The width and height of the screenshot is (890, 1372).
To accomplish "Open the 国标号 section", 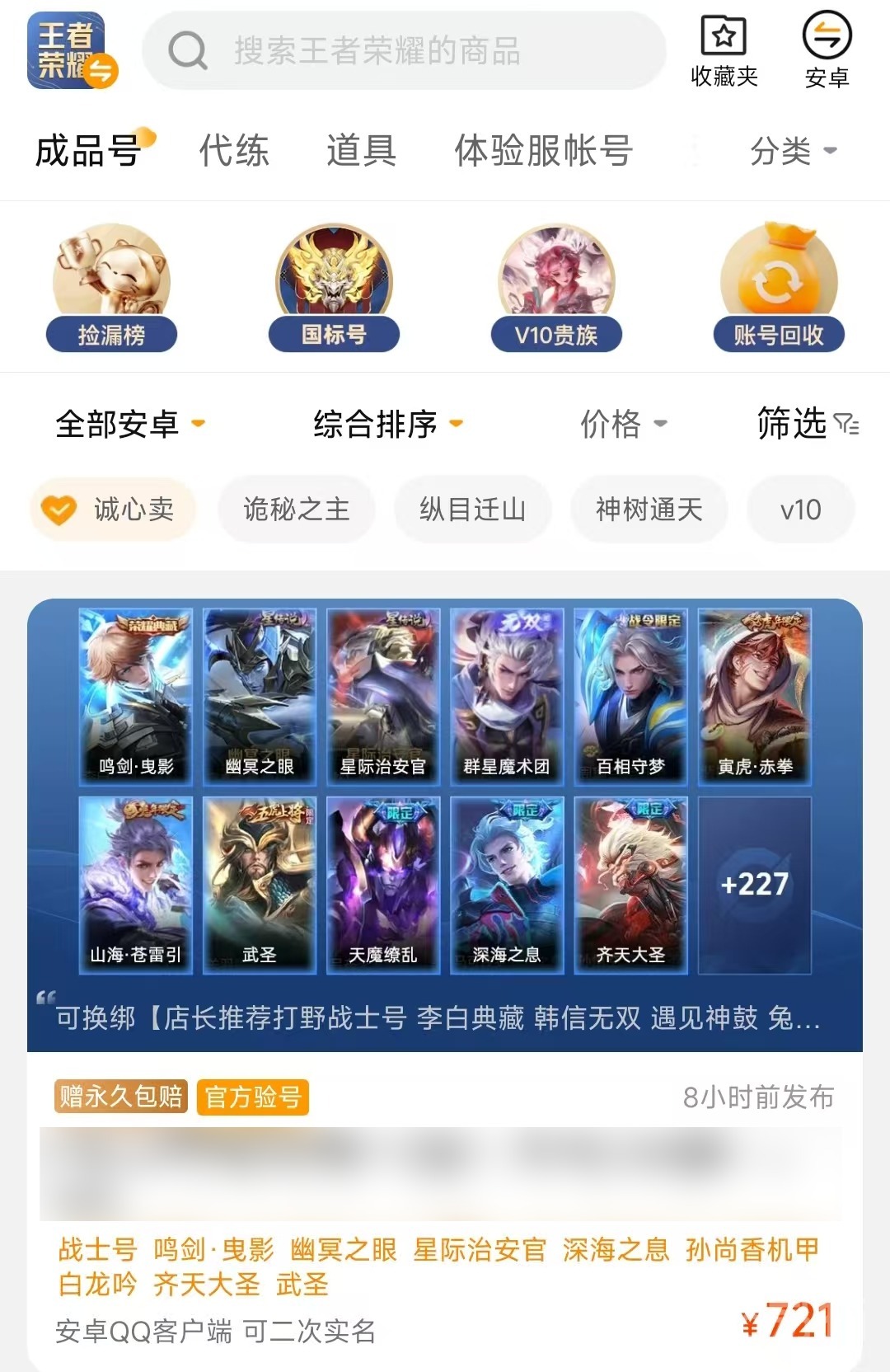I will [334, 289].
